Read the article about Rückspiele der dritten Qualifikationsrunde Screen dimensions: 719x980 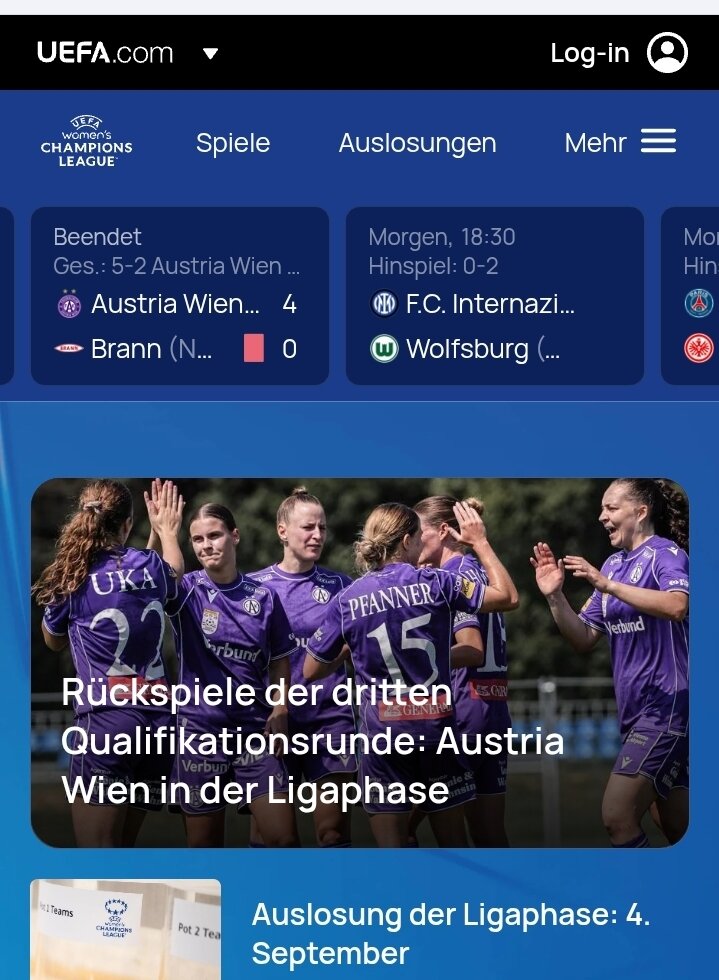tap(360, 662)
